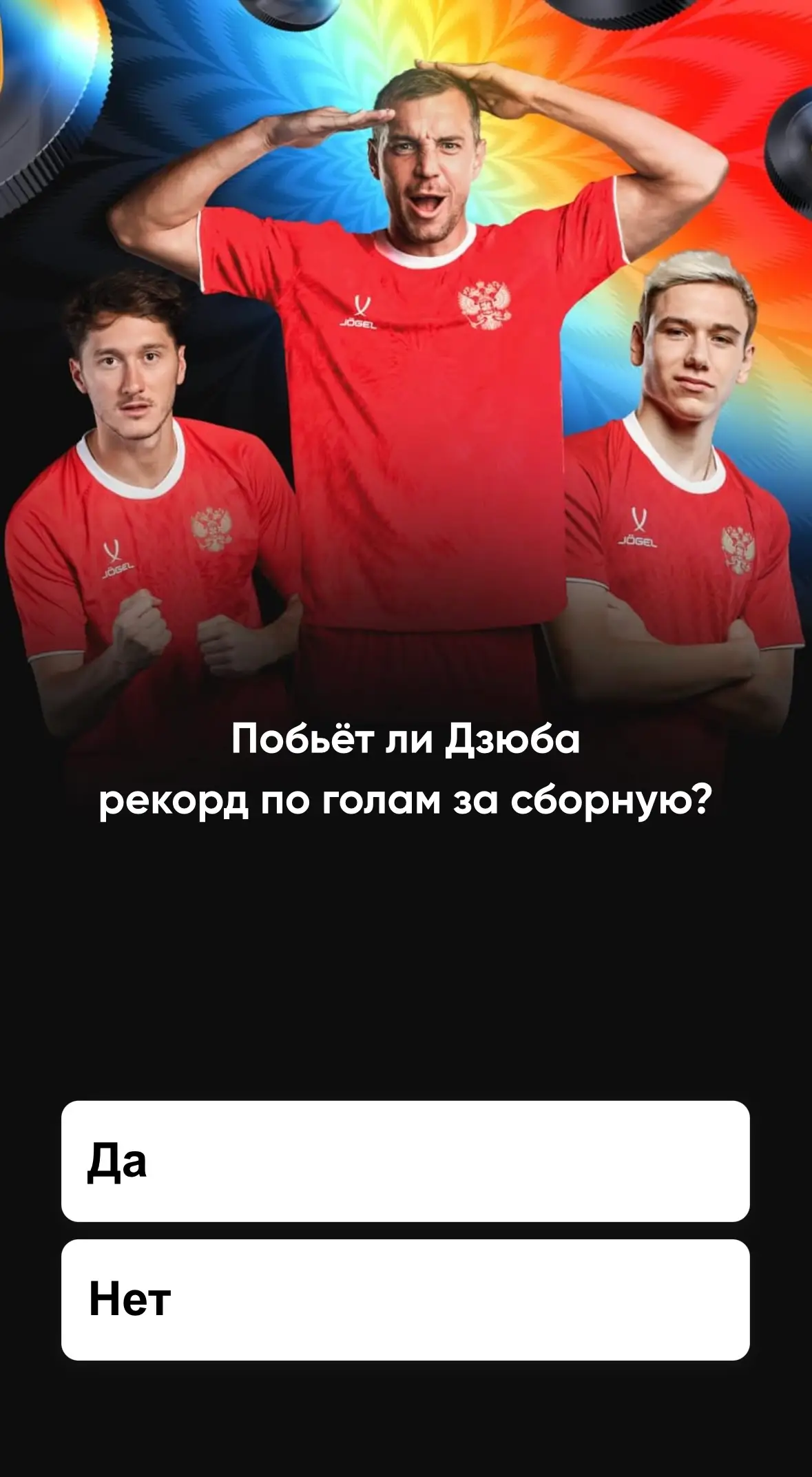This screenshot has height=1477, width=812.
Task: Choose the Нет answer option
Action: click(x=405, y=1299)
